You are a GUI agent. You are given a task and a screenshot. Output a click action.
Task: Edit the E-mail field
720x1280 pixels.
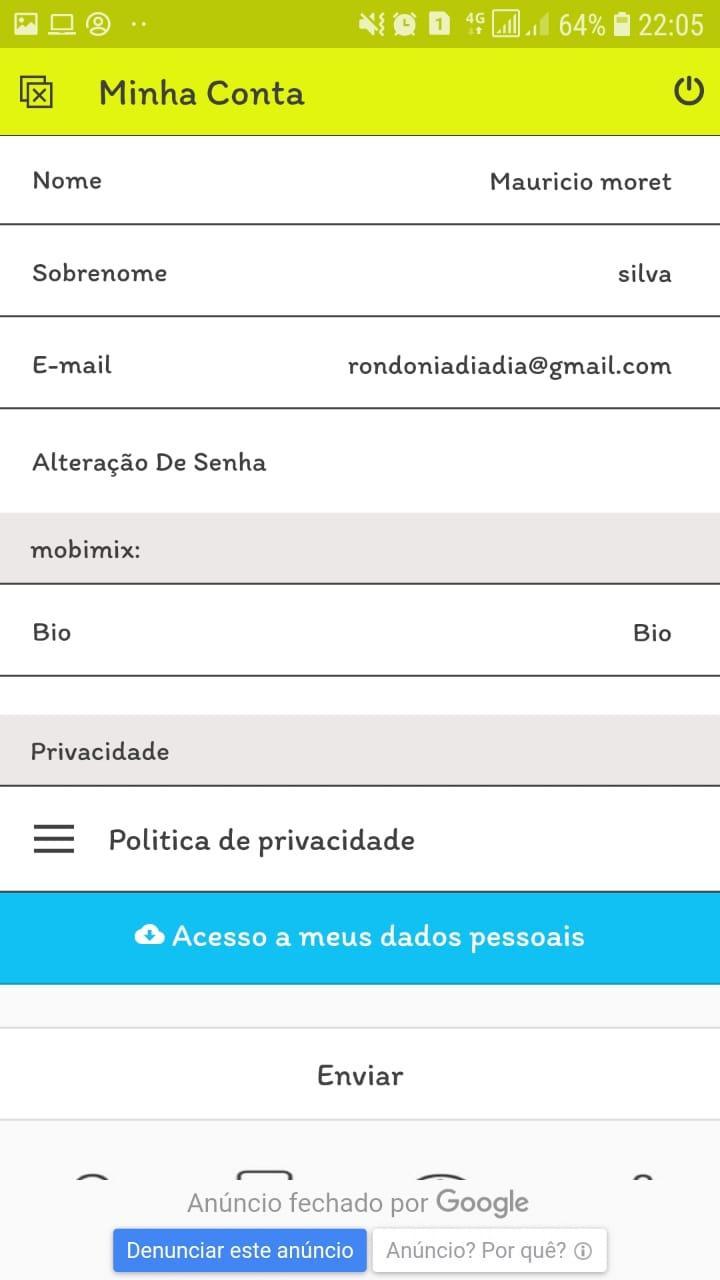[x=360, y=364]
